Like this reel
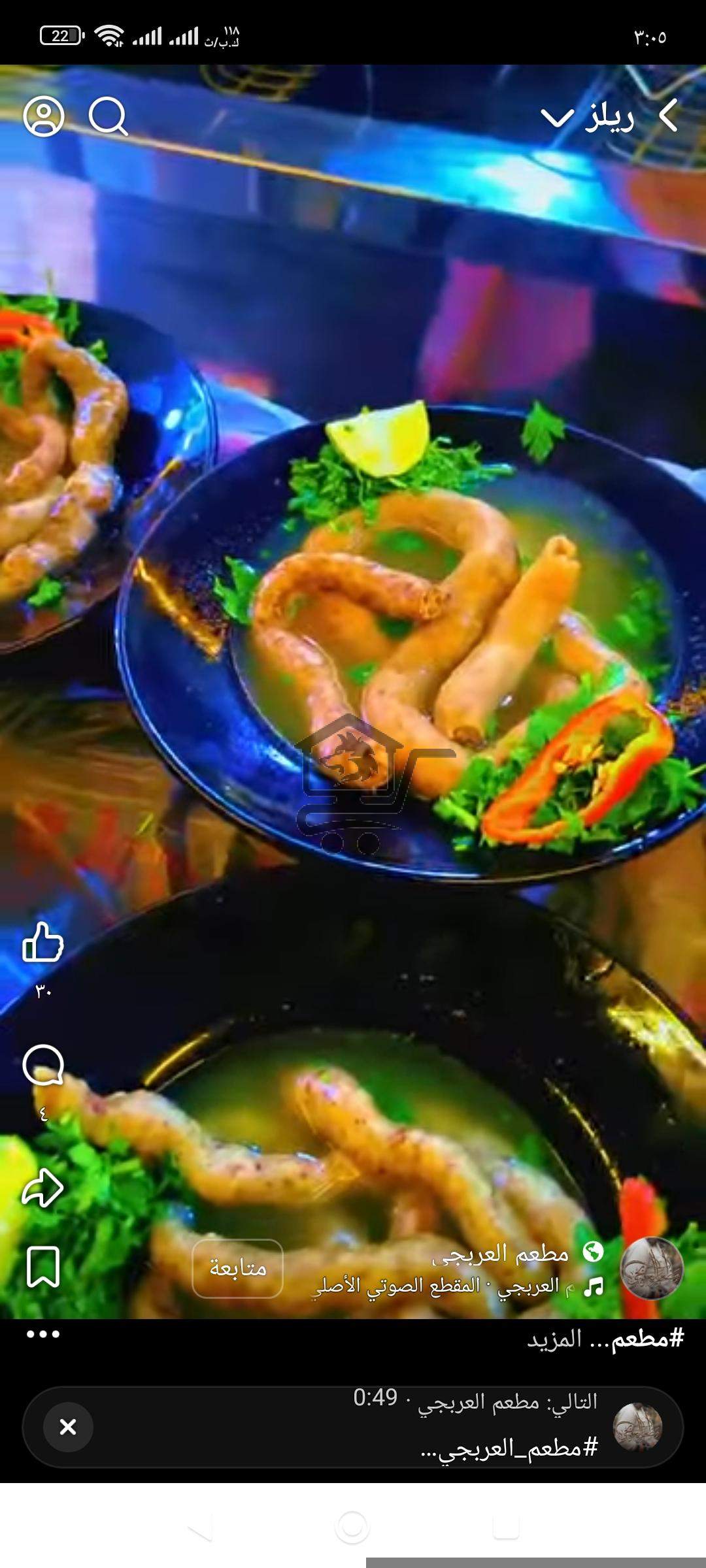 pos(43,942)
